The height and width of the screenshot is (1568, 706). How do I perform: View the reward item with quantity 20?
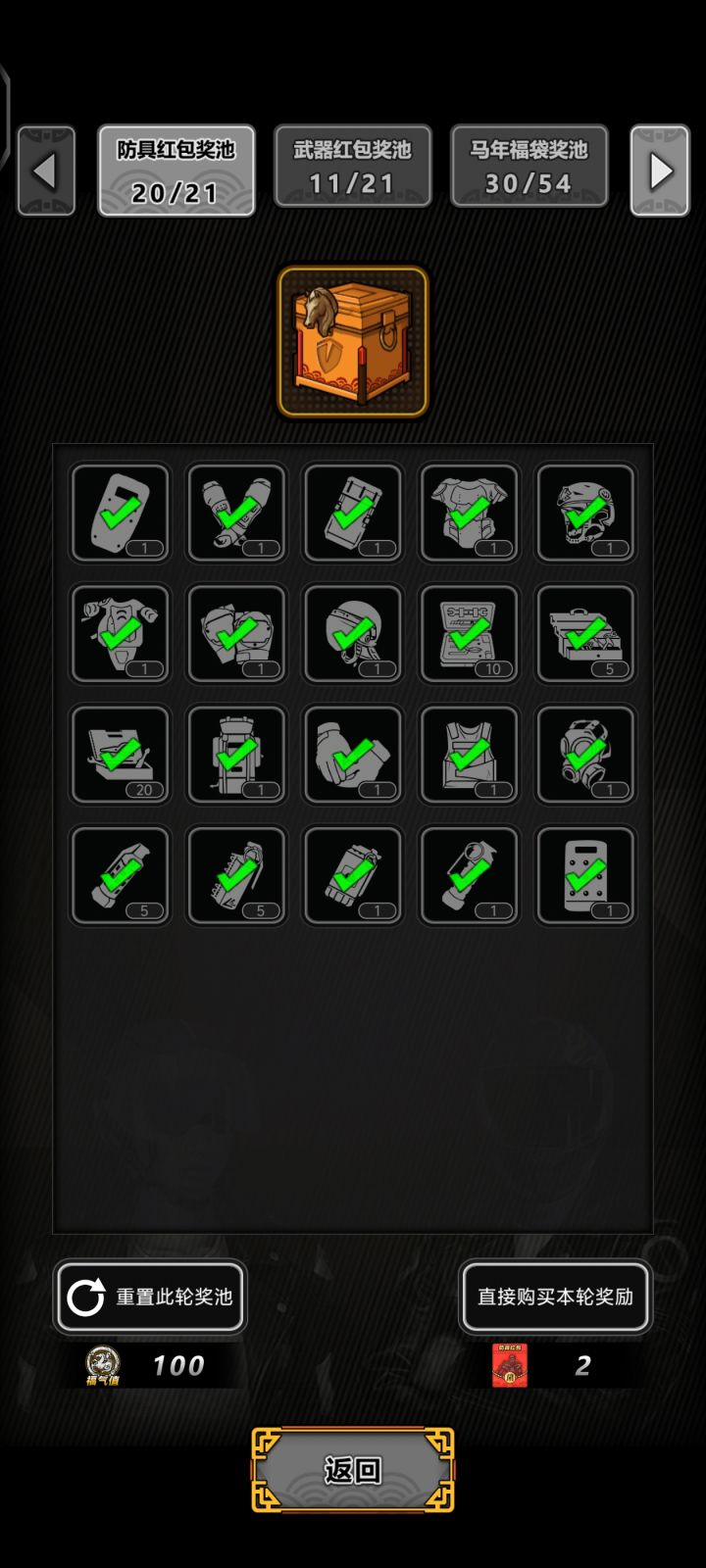(x=121, y=755)
